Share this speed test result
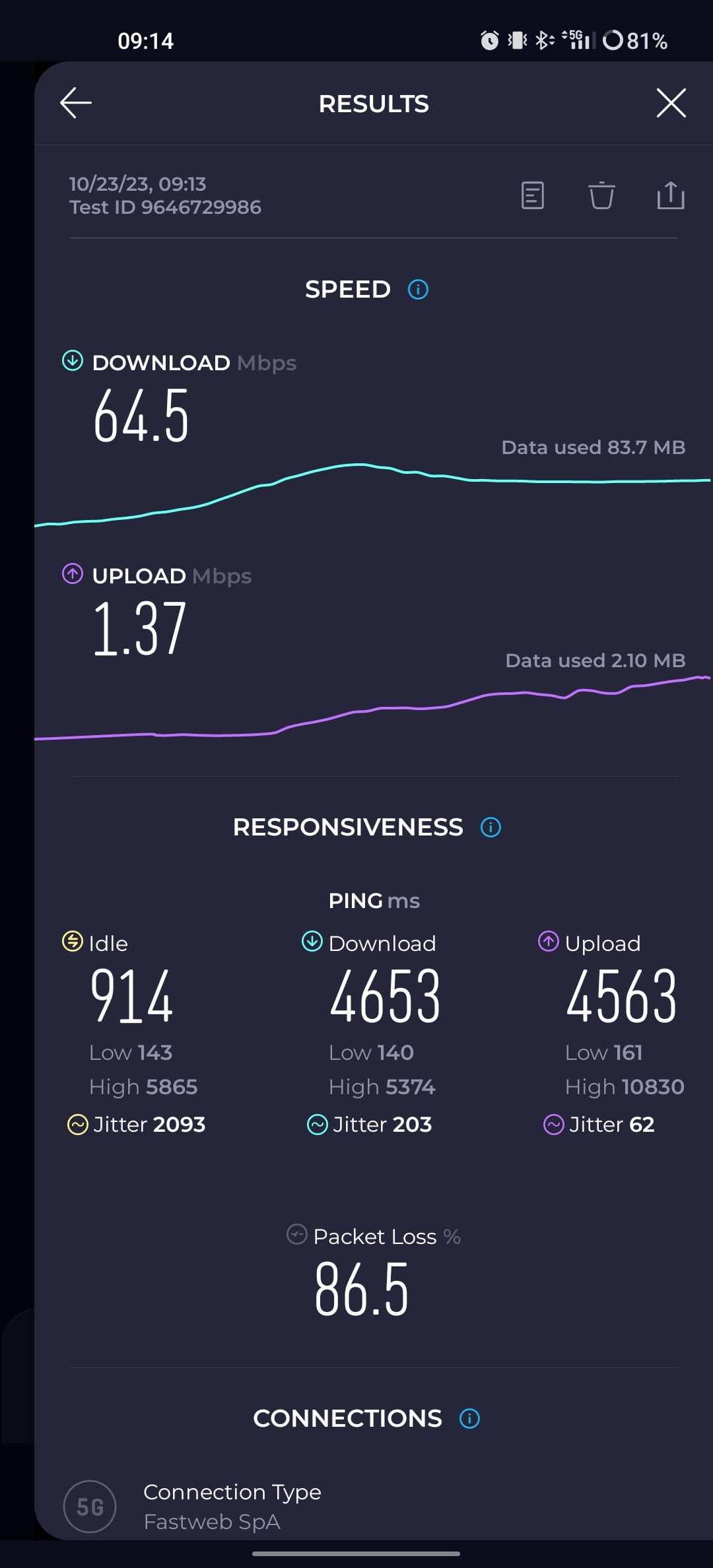 [671, 195]
